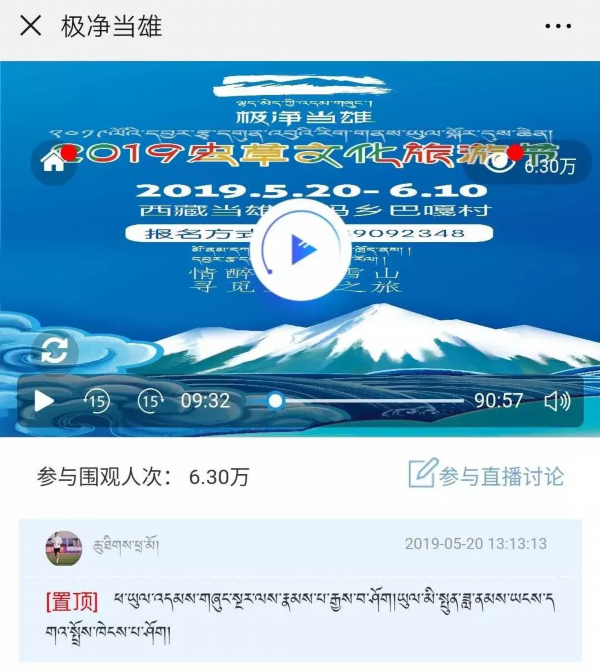The width and height of the screenshot is (600, 670).
Task: Open the pinned commenter's avatar
Action: click(x=64, y=548)
